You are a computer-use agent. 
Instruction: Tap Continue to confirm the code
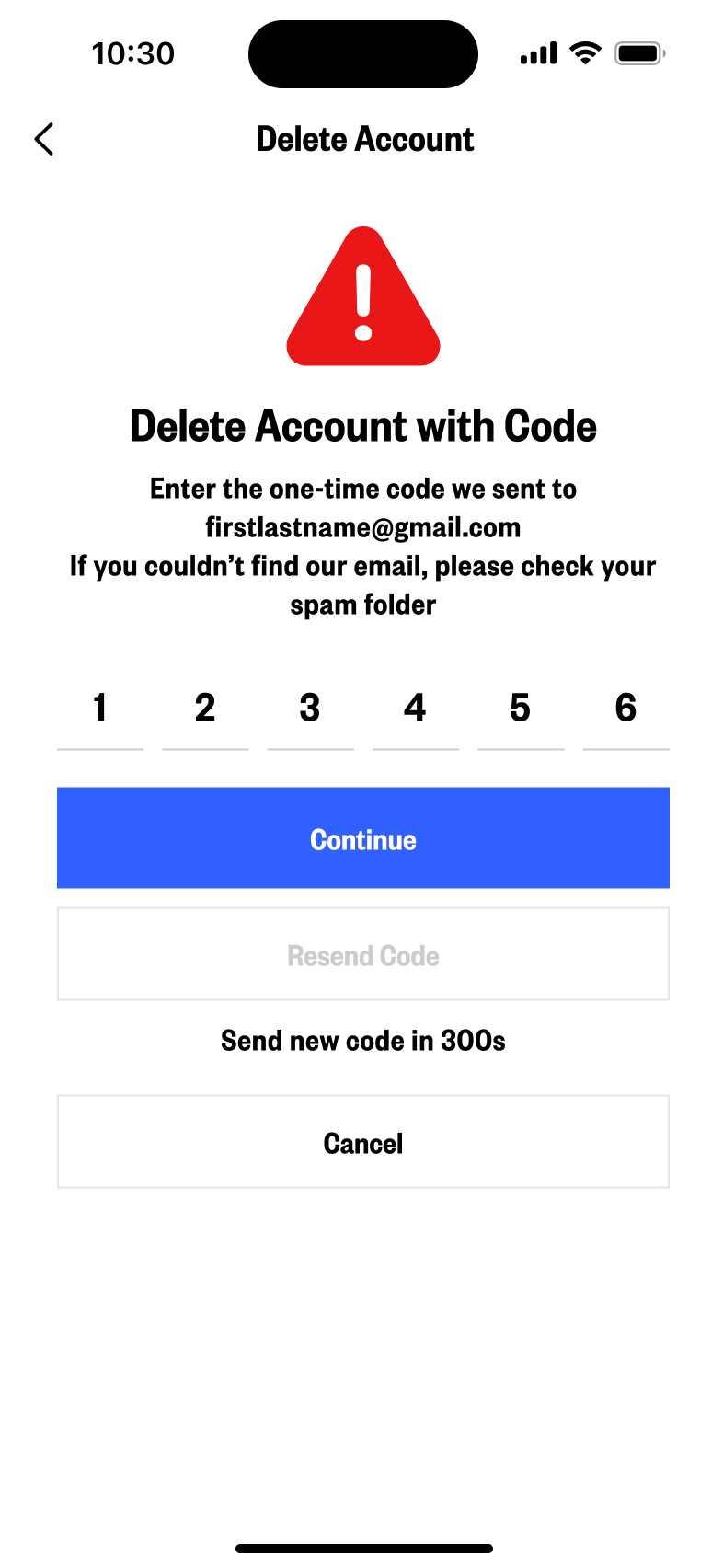pyautogui.click(x=362, y=837)
